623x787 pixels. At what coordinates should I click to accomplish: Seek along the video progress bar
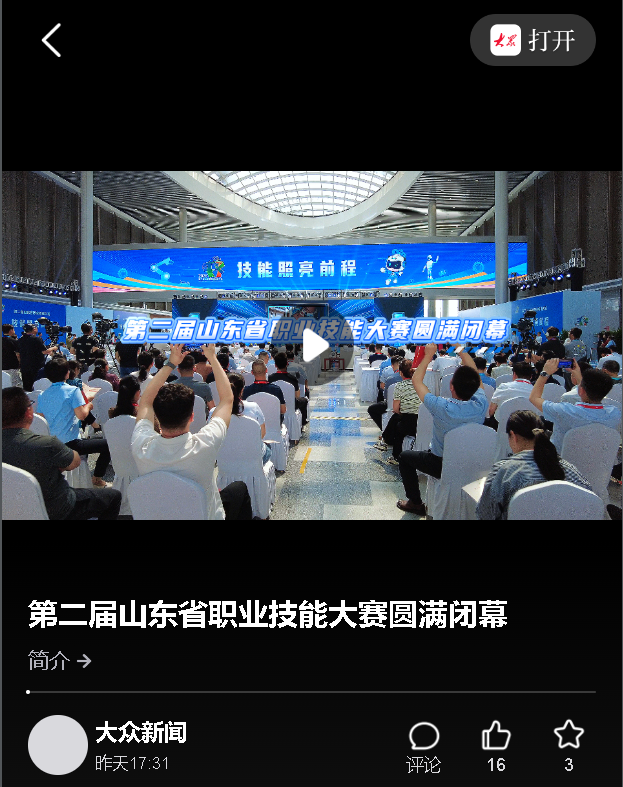[311, 691]
